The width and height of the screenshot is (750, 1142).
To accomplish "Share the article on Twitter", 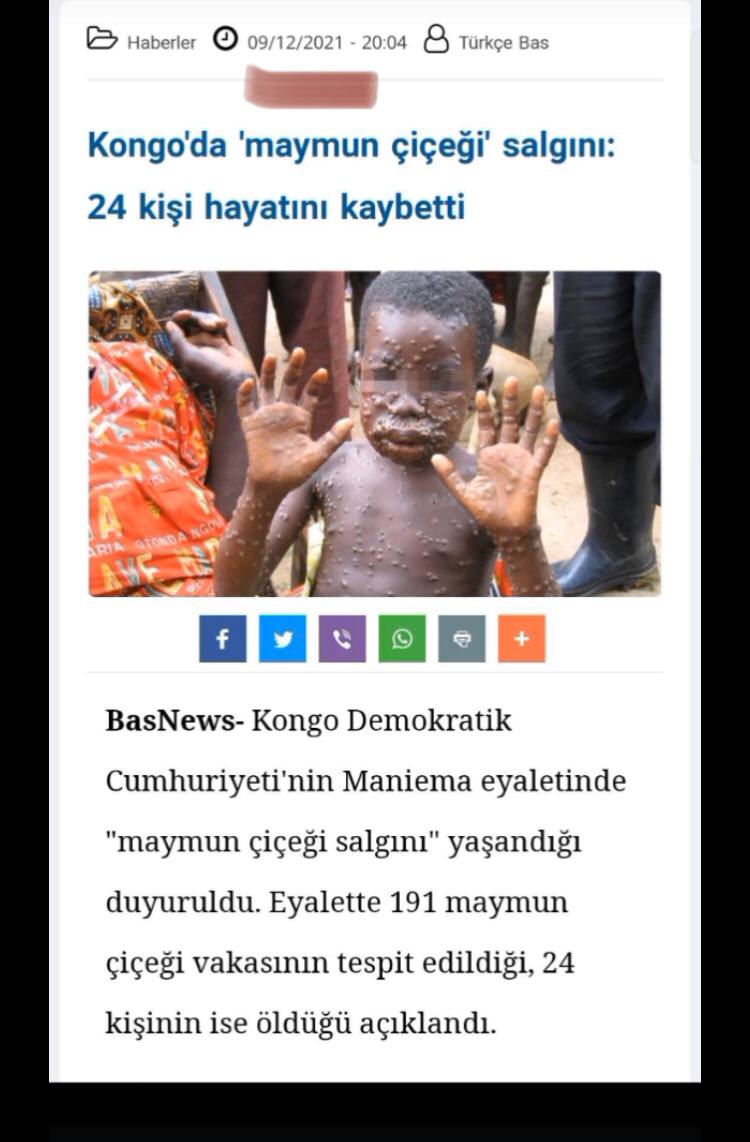I will point(282,639).
